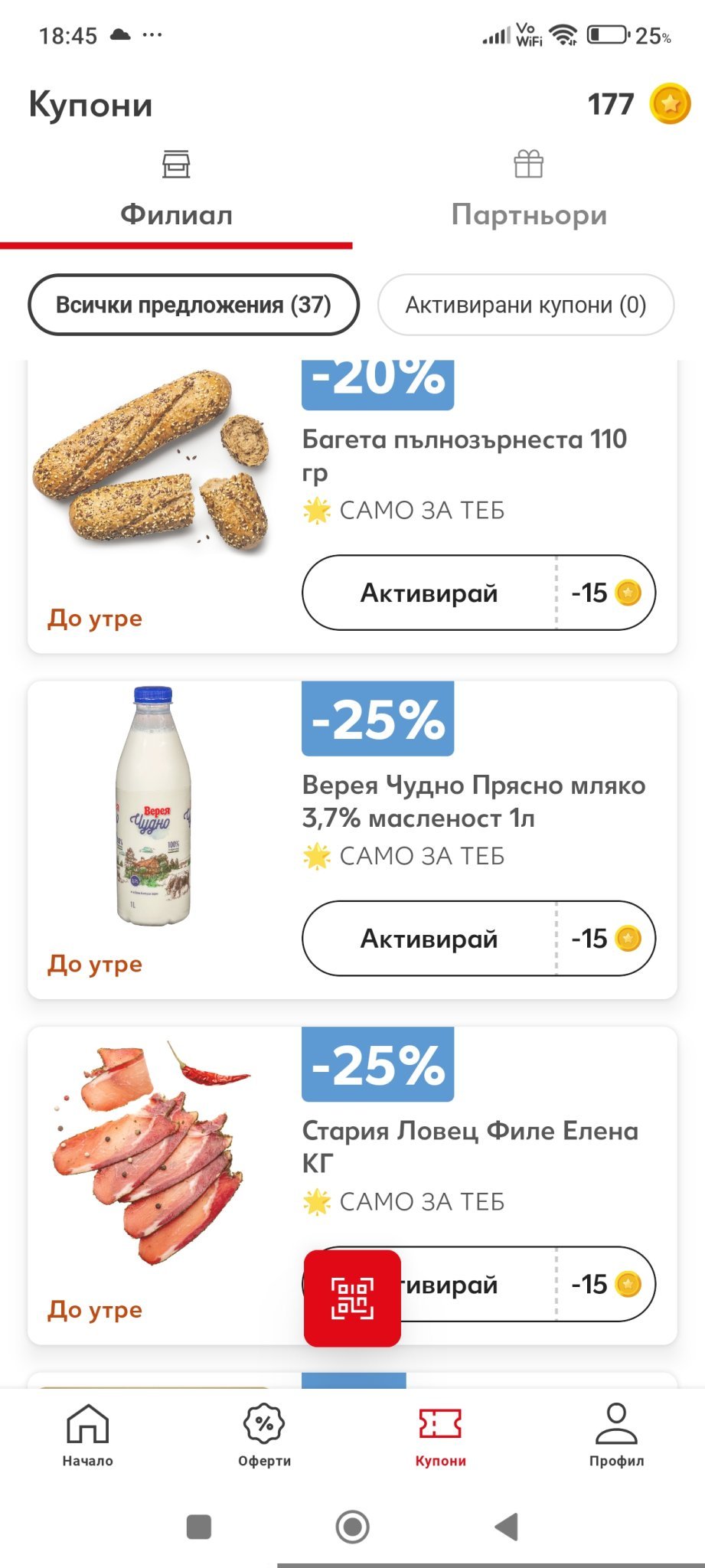Open the Багета пълнозърнеста product card
This screenshot has width=705, height=1568.
click(153, 459)
